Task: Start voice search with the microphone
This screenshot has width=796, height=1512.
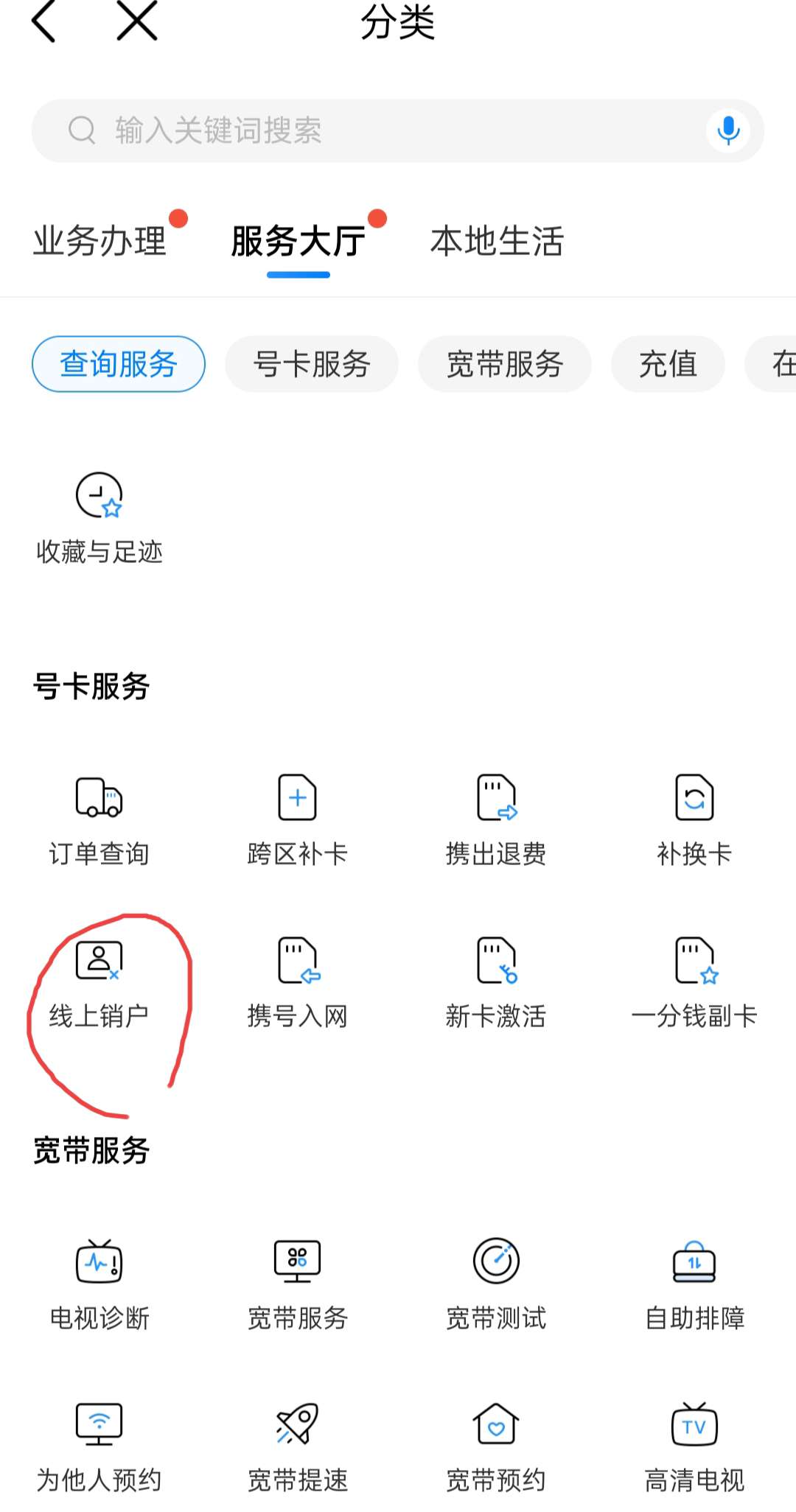Action: coord(728,130)
